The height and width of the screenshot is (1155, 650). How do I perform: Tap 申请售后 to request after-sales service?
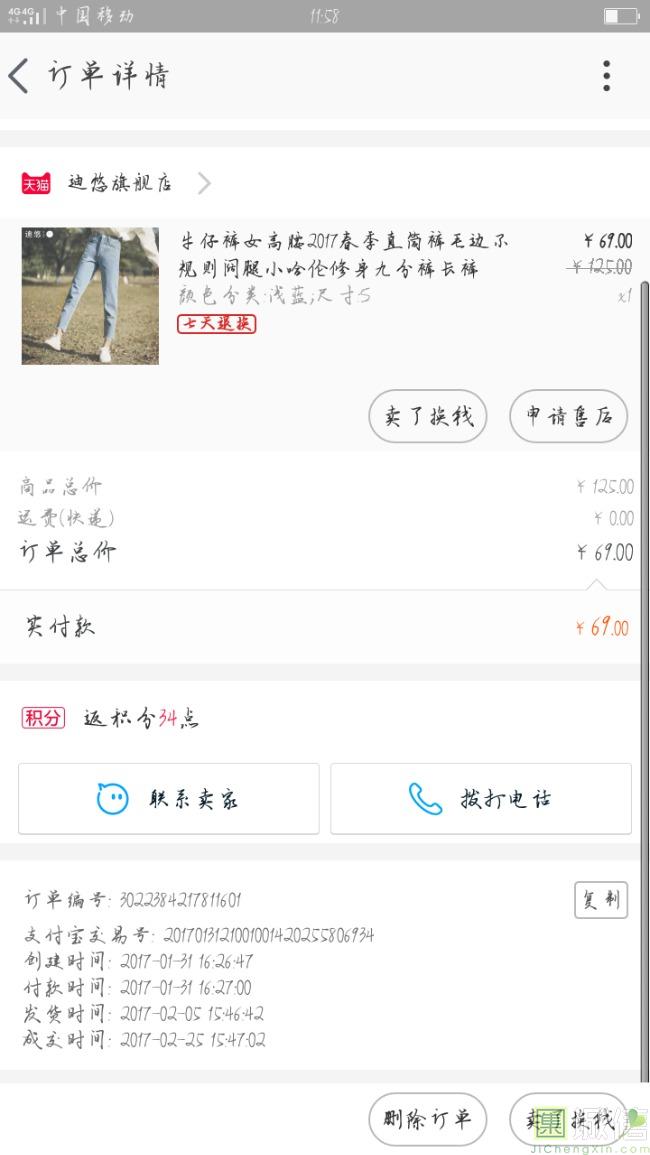point(568,416)
